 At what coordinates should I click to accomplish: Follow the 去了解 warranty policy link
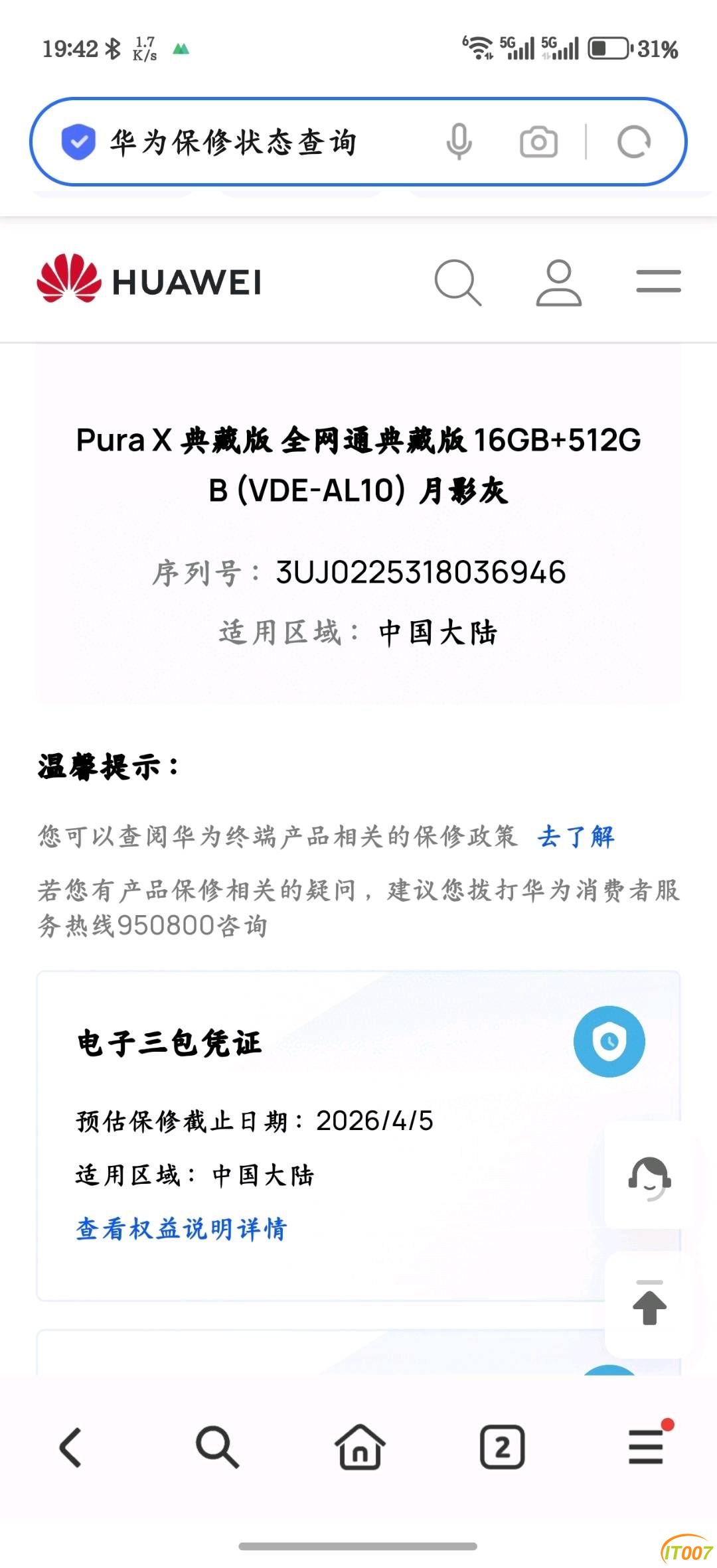576,836
